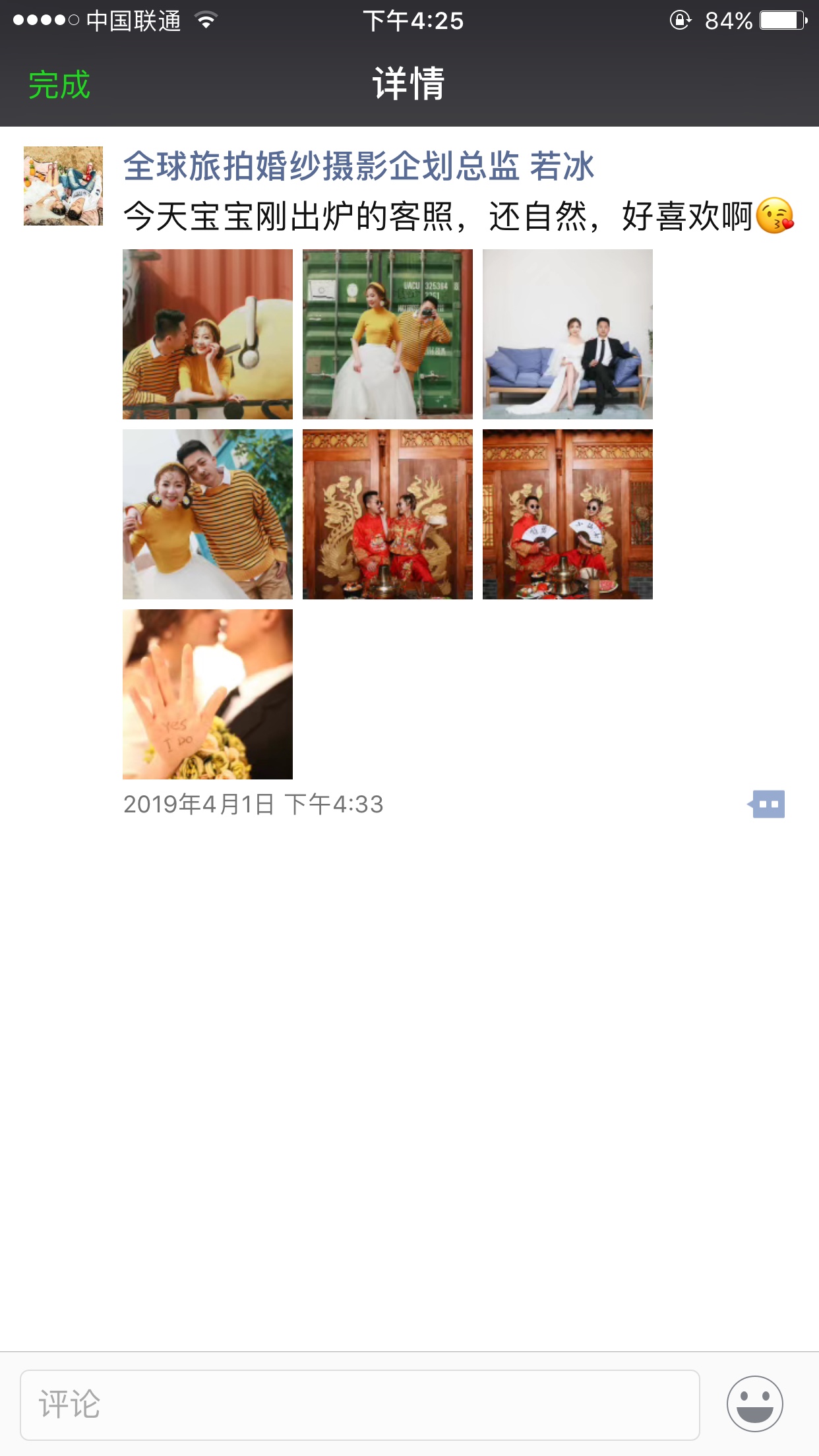Open the red traditional costume couple photo
This screenshot has width=819, height=1456.
click(x=388, y=514)
